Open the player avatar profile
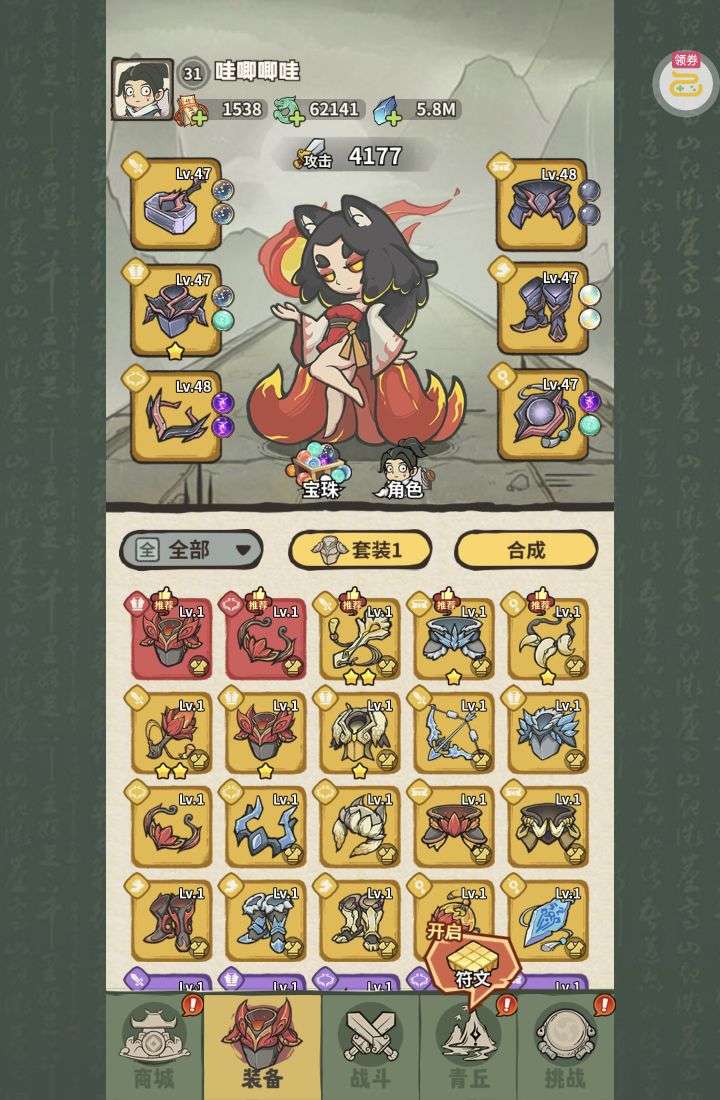The image size is (720, 1100). point(141,90)
